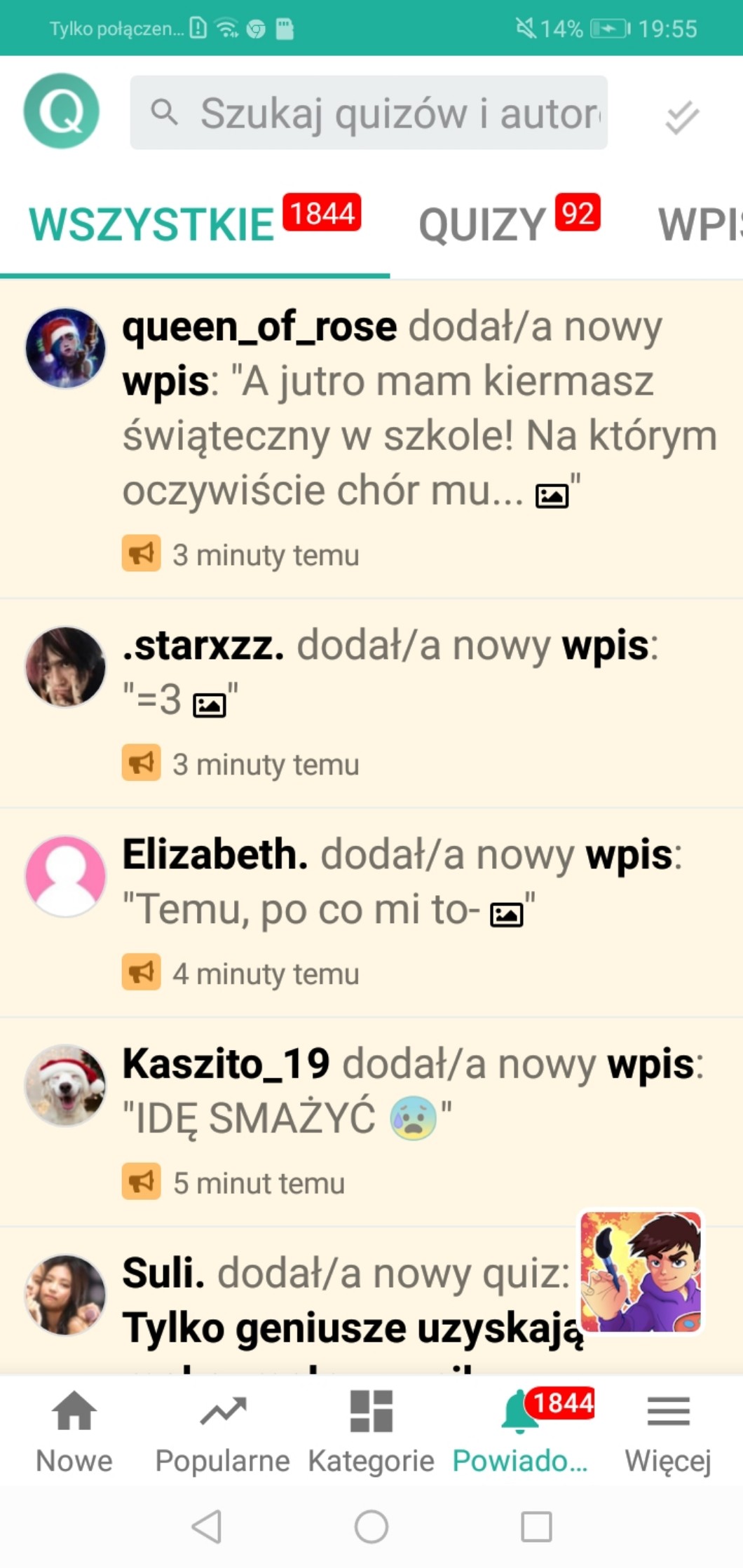This screenshot has width=743, height=1568.
Task: Open the quiz and author search field
Action: click(x=369, y=112)
